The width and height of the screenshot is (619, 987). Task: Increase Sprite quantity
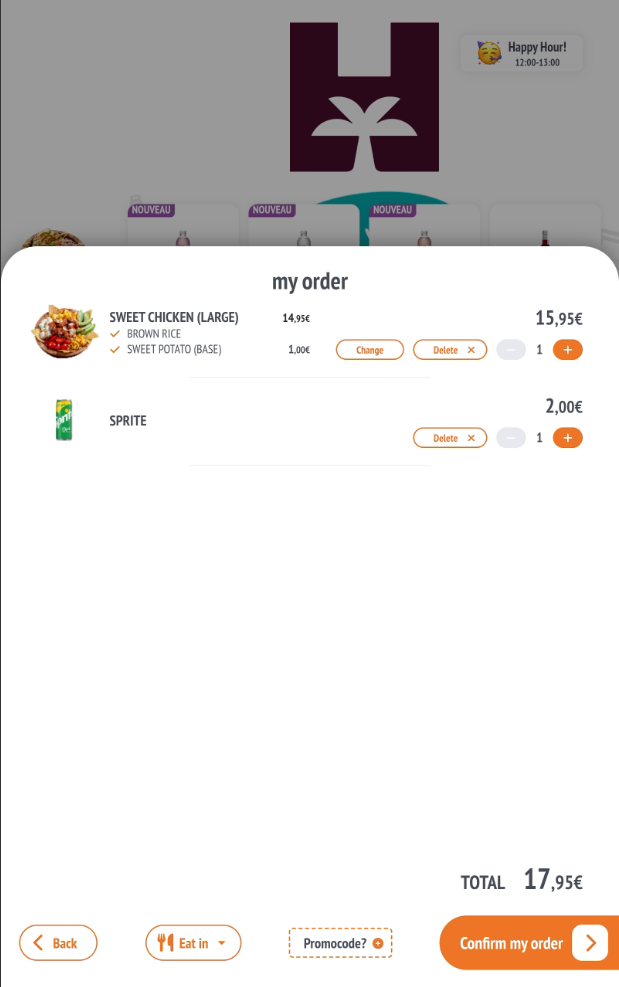point(567,438)
